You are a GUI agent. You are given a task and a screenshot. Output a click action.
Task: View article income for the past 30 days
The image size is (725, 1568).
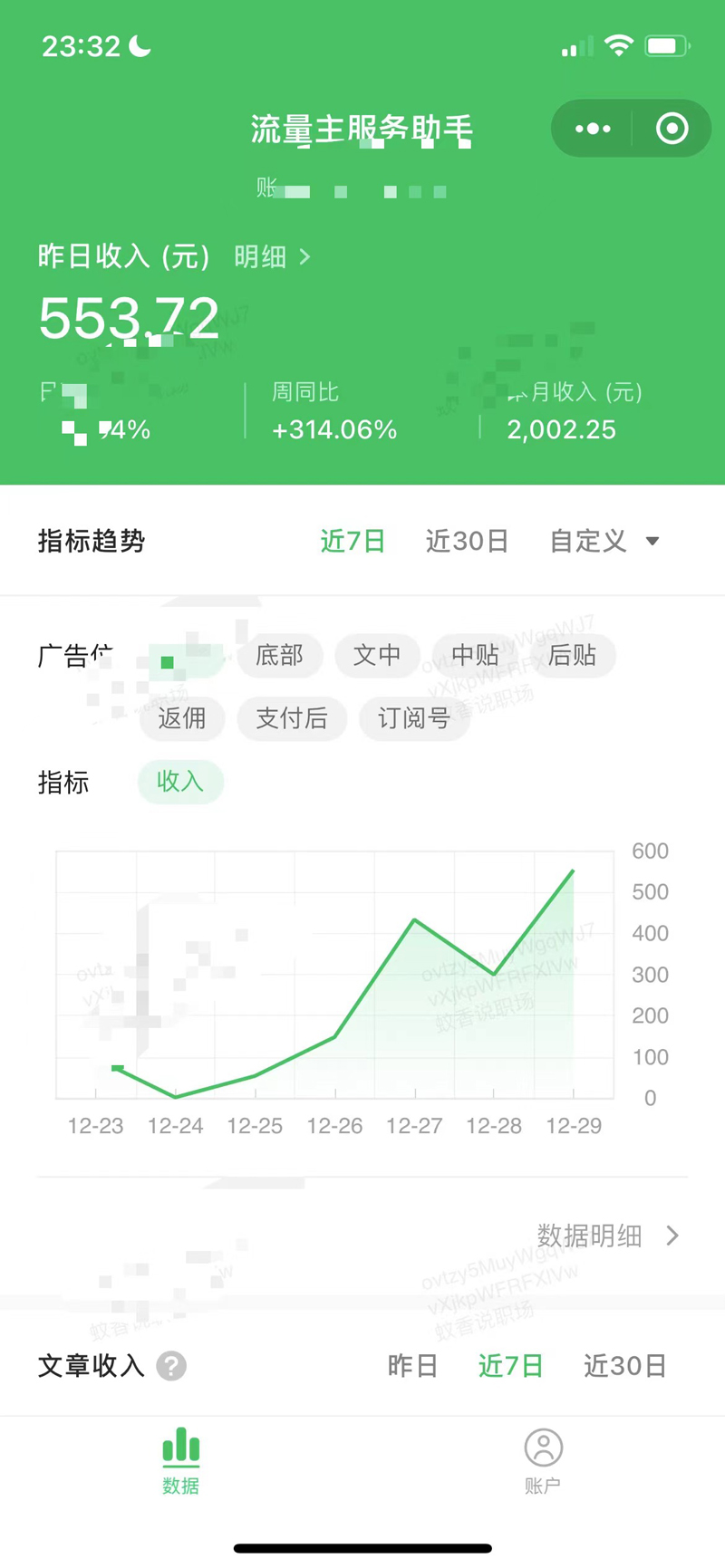click(624, 1365)
